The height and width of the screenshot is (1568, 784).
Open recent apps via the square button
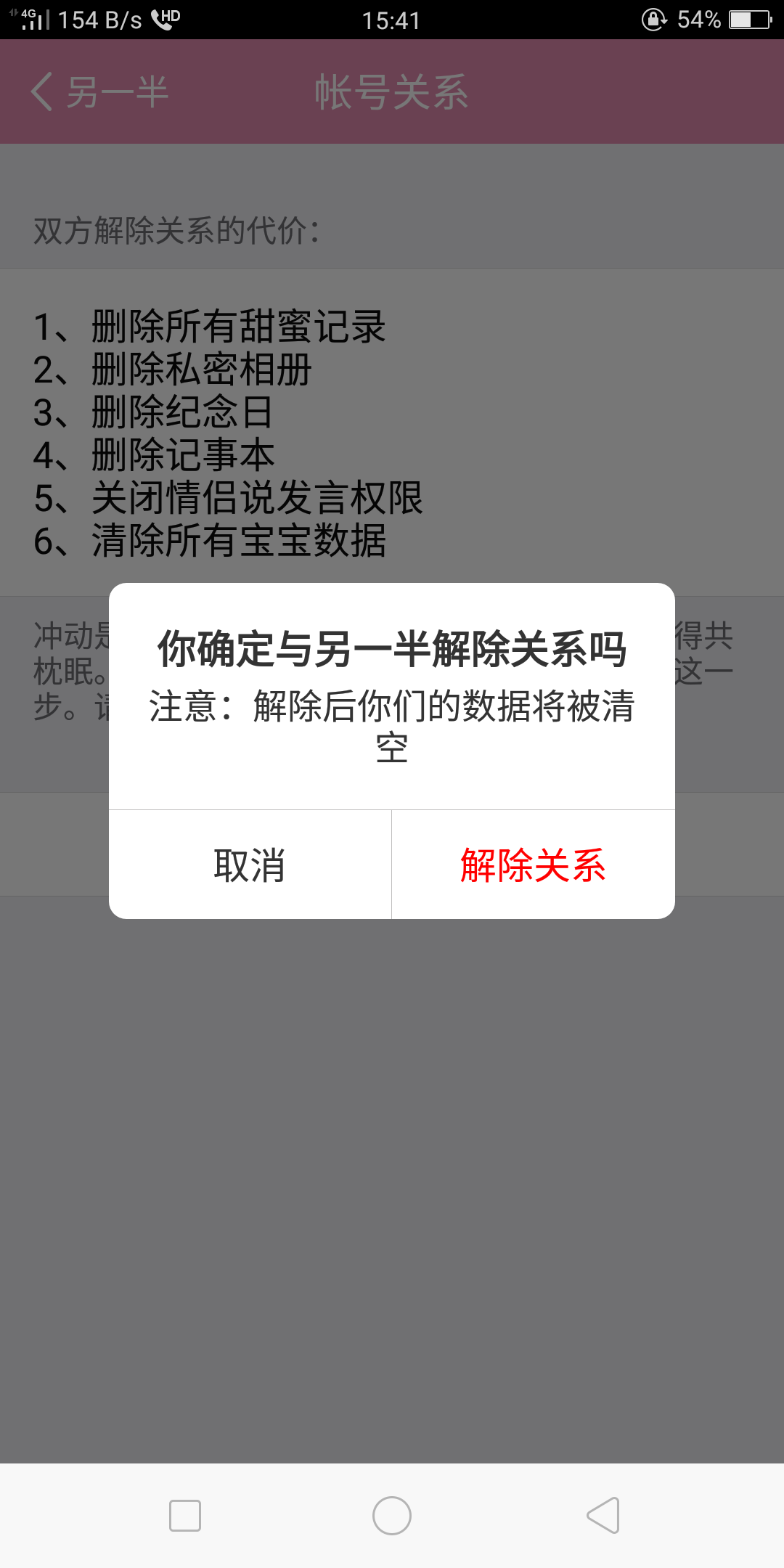click(x=185, y=1516)
